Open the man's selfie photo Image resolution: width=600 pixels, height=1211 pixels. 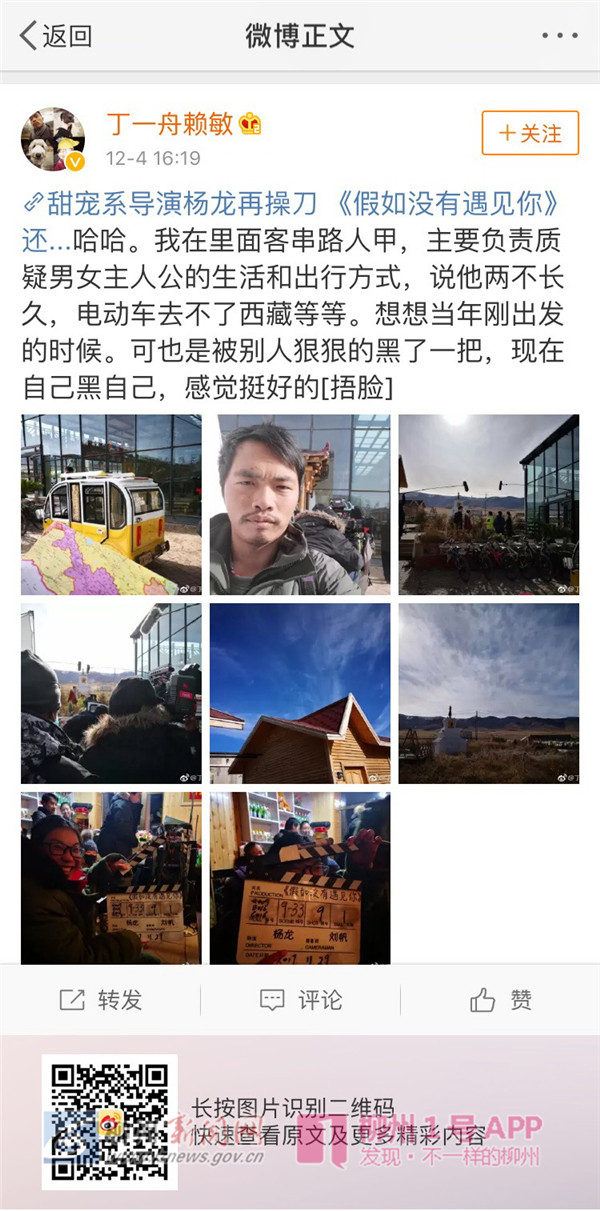(x=300, y=505)
